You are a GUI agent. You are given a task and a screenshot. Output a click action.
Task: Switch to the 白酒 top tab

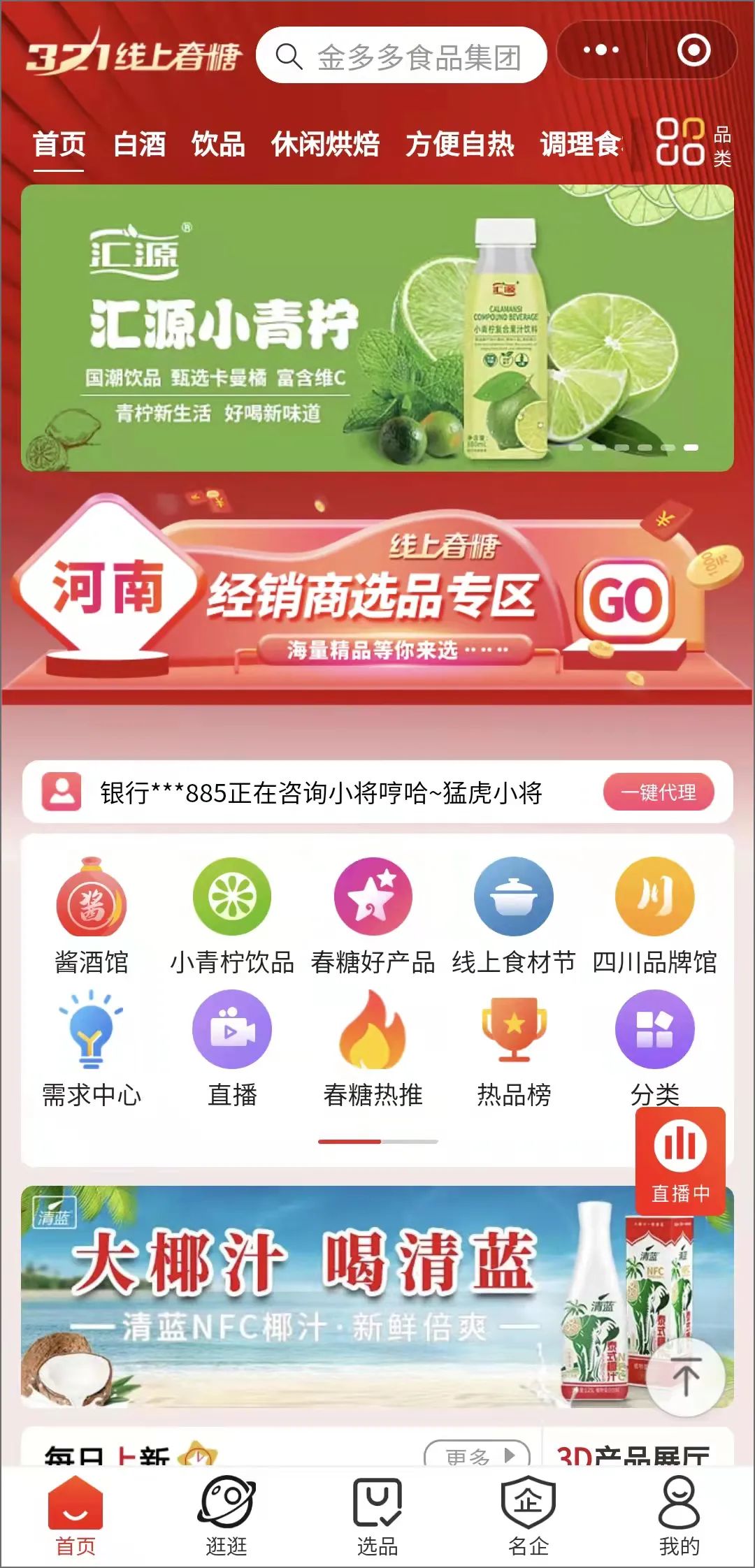click(140, 145)
